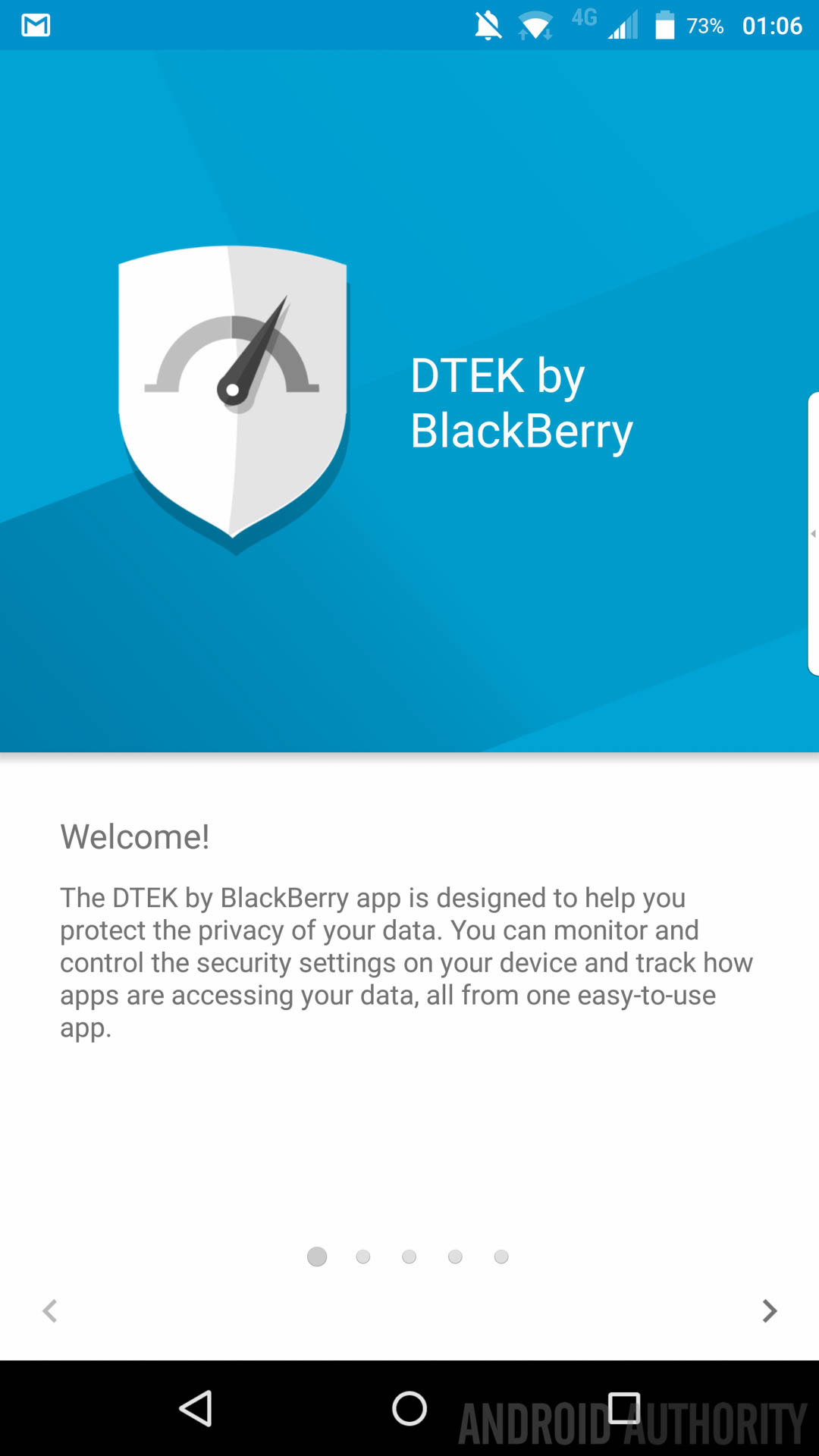
Task: Open the productivity tab on the screen edge
Action: [x=813, y=533]
